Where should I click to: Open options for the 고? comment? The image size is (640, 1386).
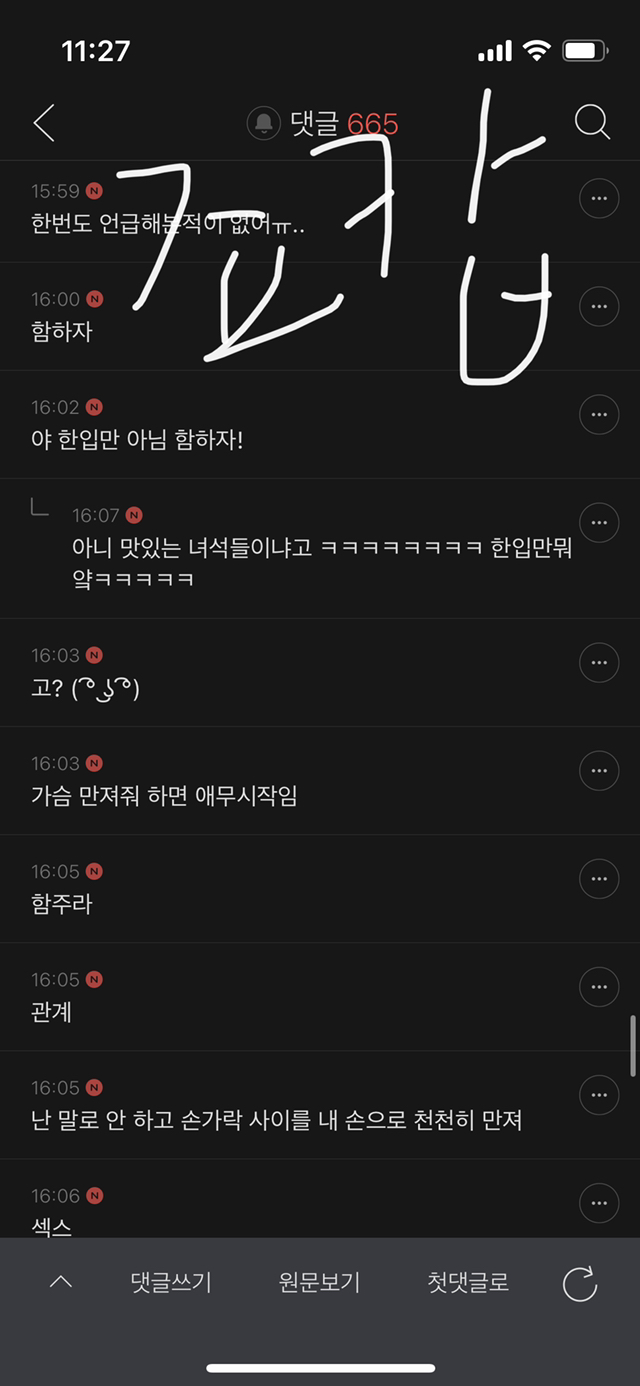599,662
